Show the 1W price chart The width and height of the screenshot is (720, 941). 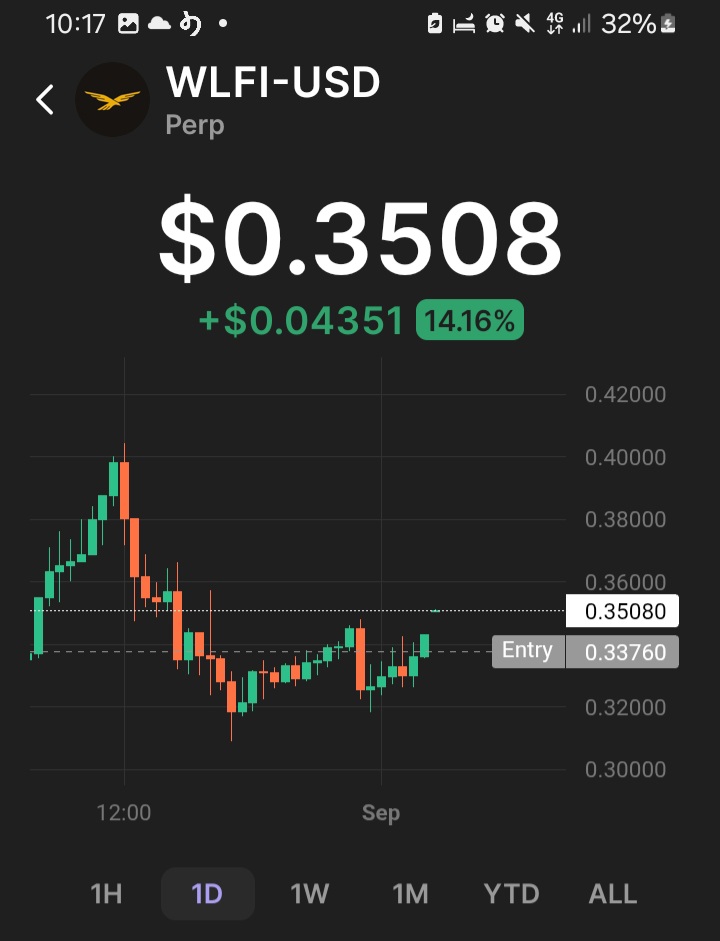point(309,893)
